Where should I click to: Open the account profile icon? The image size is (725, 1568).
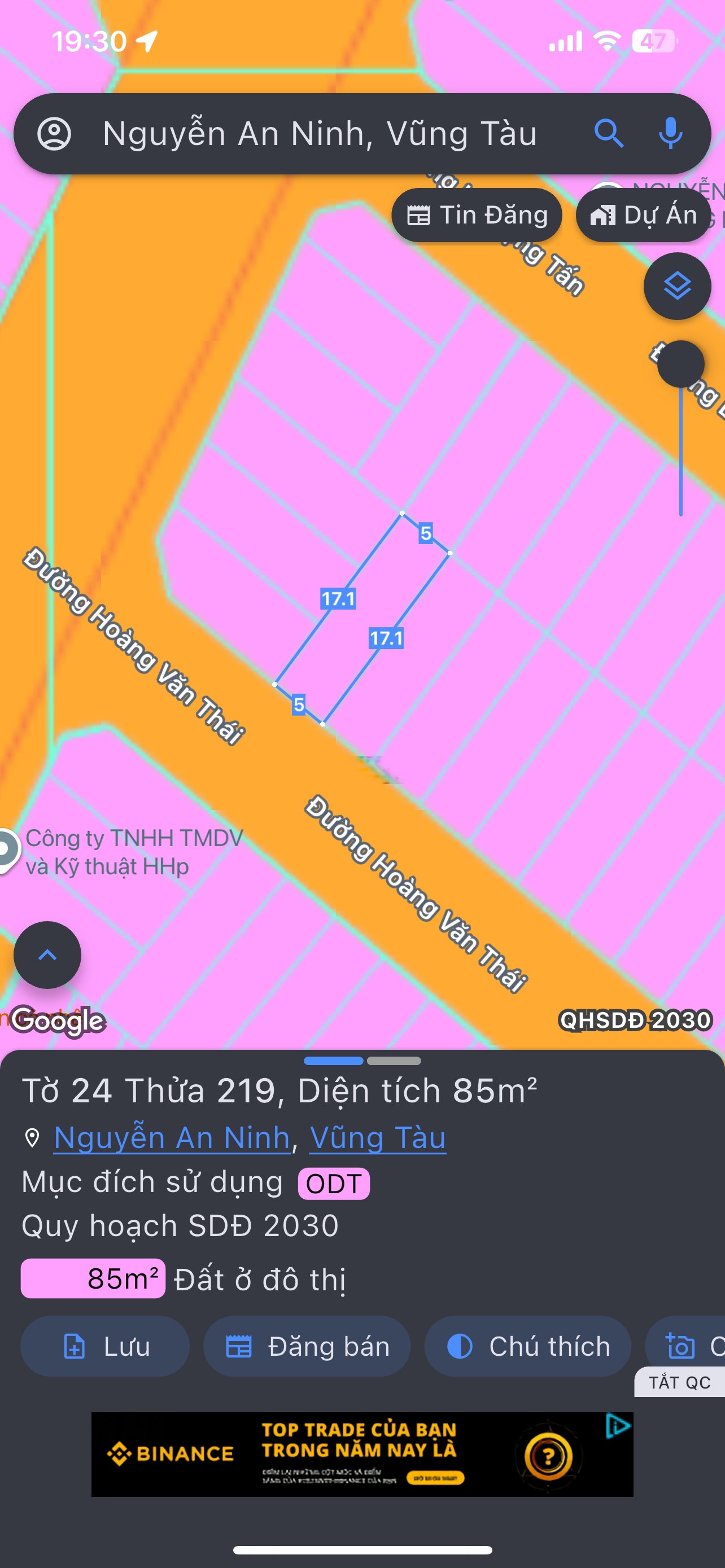tap(54, 134)
